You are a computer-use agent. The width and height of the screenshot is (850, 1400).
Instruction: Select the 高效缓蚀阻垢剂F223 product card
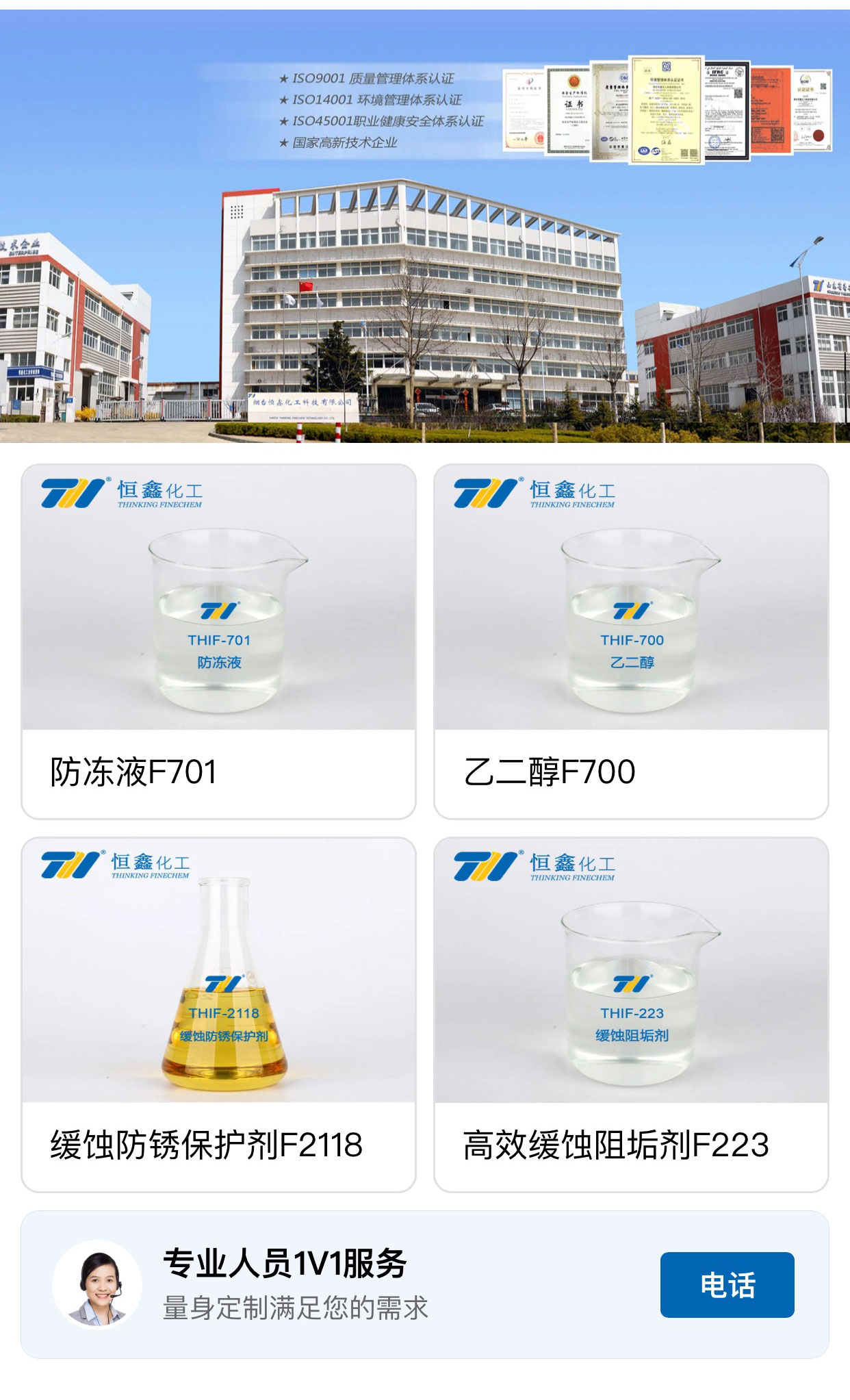pos(631,1014)
